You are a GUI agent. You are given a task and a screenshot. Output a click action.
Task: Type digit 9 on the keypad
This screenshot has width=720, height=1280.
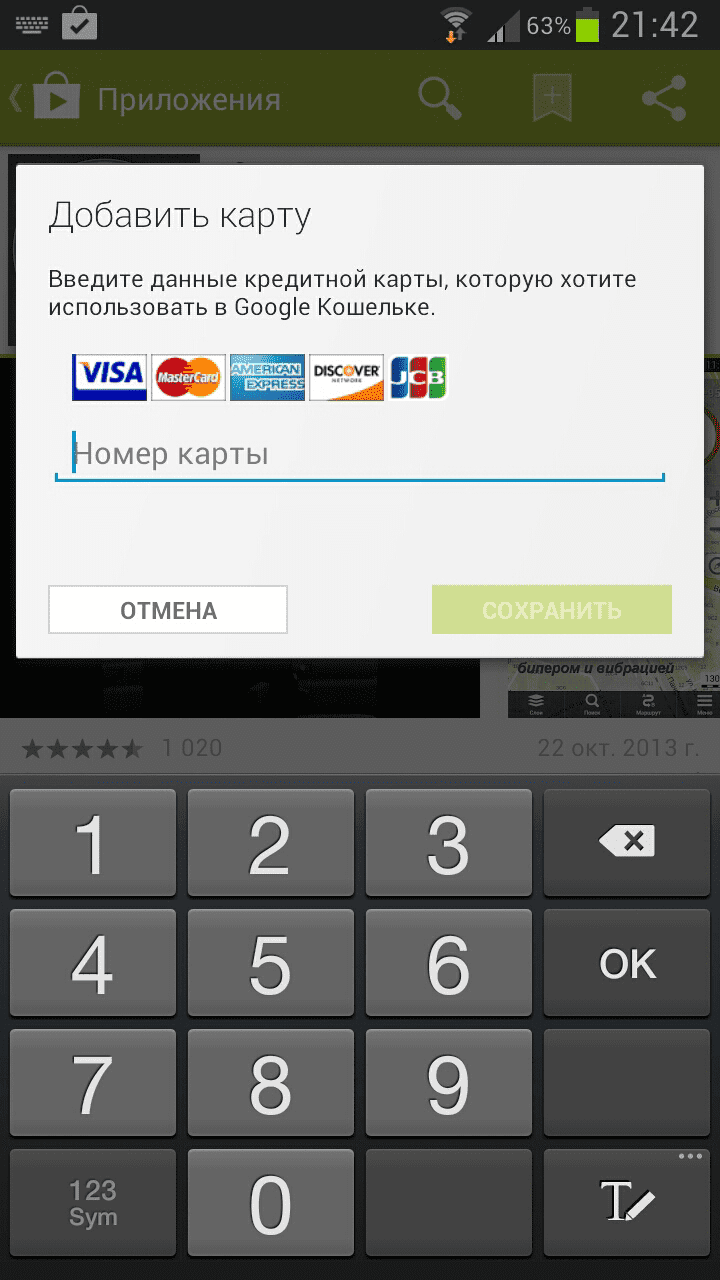[448, 1083]
